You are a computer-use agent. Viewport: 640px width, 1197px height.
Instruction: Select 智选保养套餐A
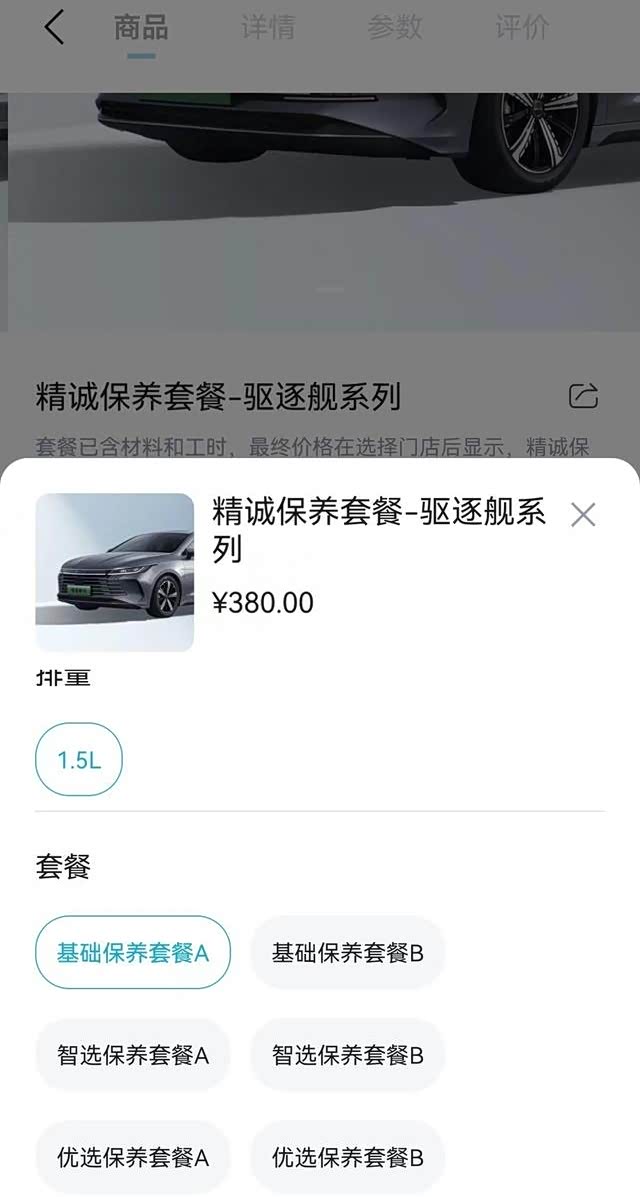click(133, 1054)
